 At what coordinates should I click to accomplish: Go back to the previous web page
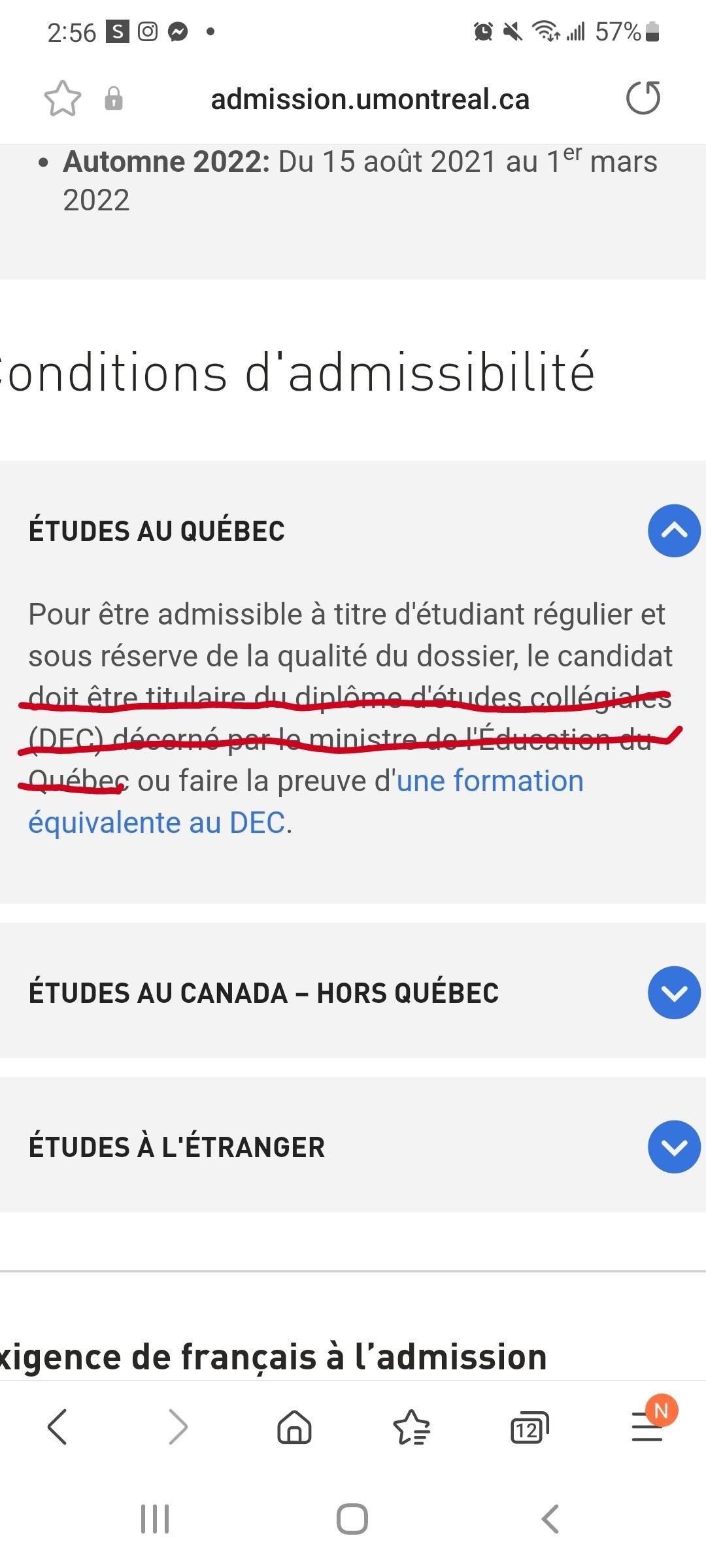58,1426
